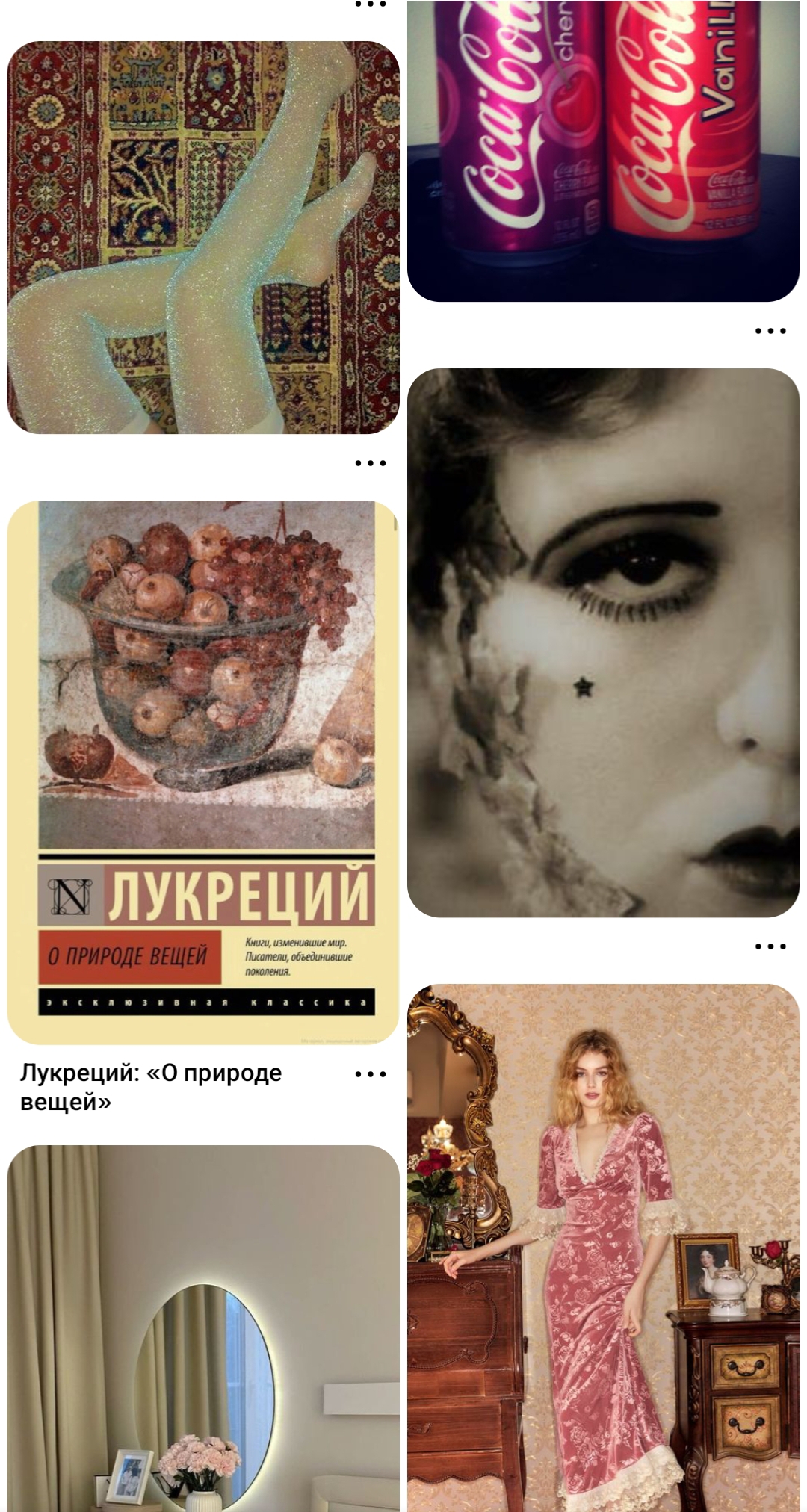
Task: Open more options next to Лукреций title
Action: (x=371, y=1074)
